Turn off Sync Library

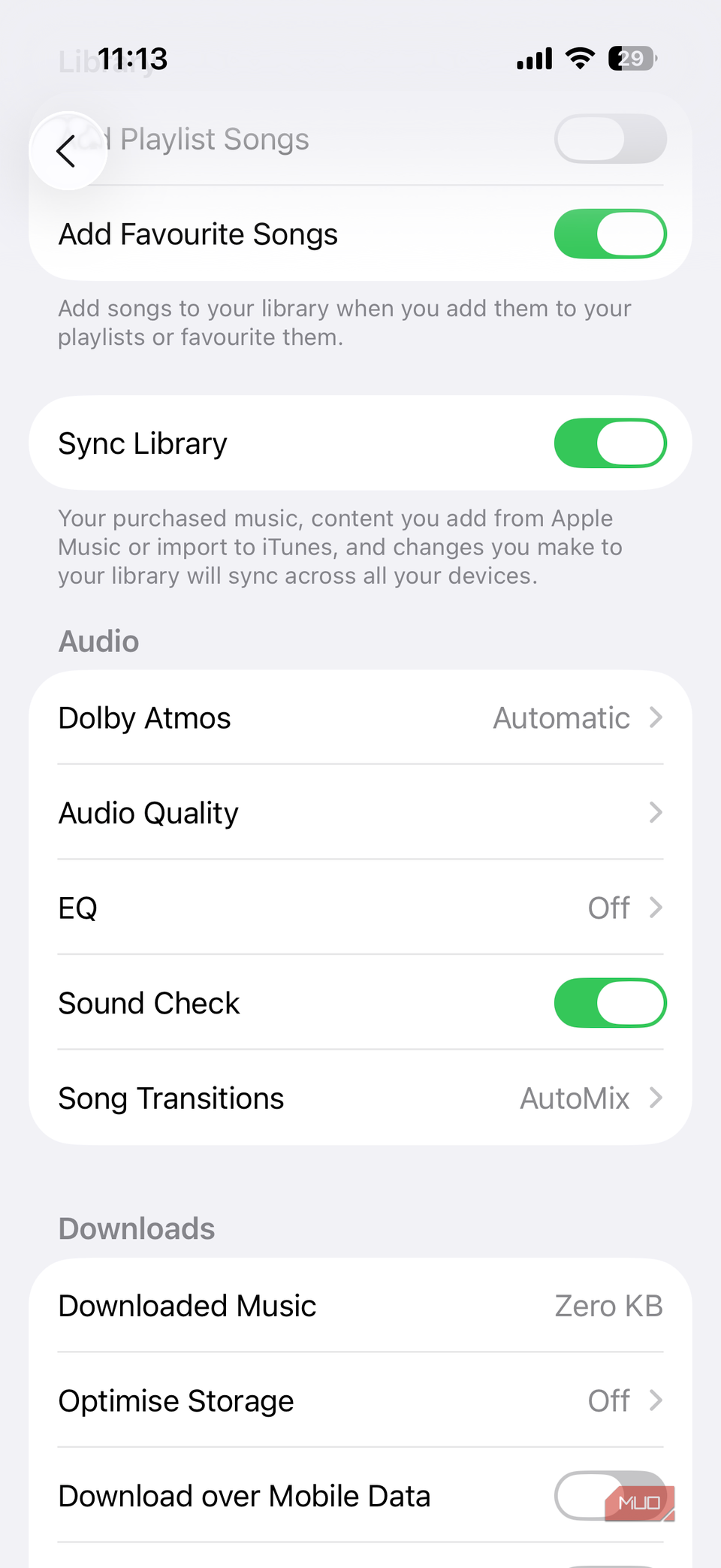coord(610,443)
